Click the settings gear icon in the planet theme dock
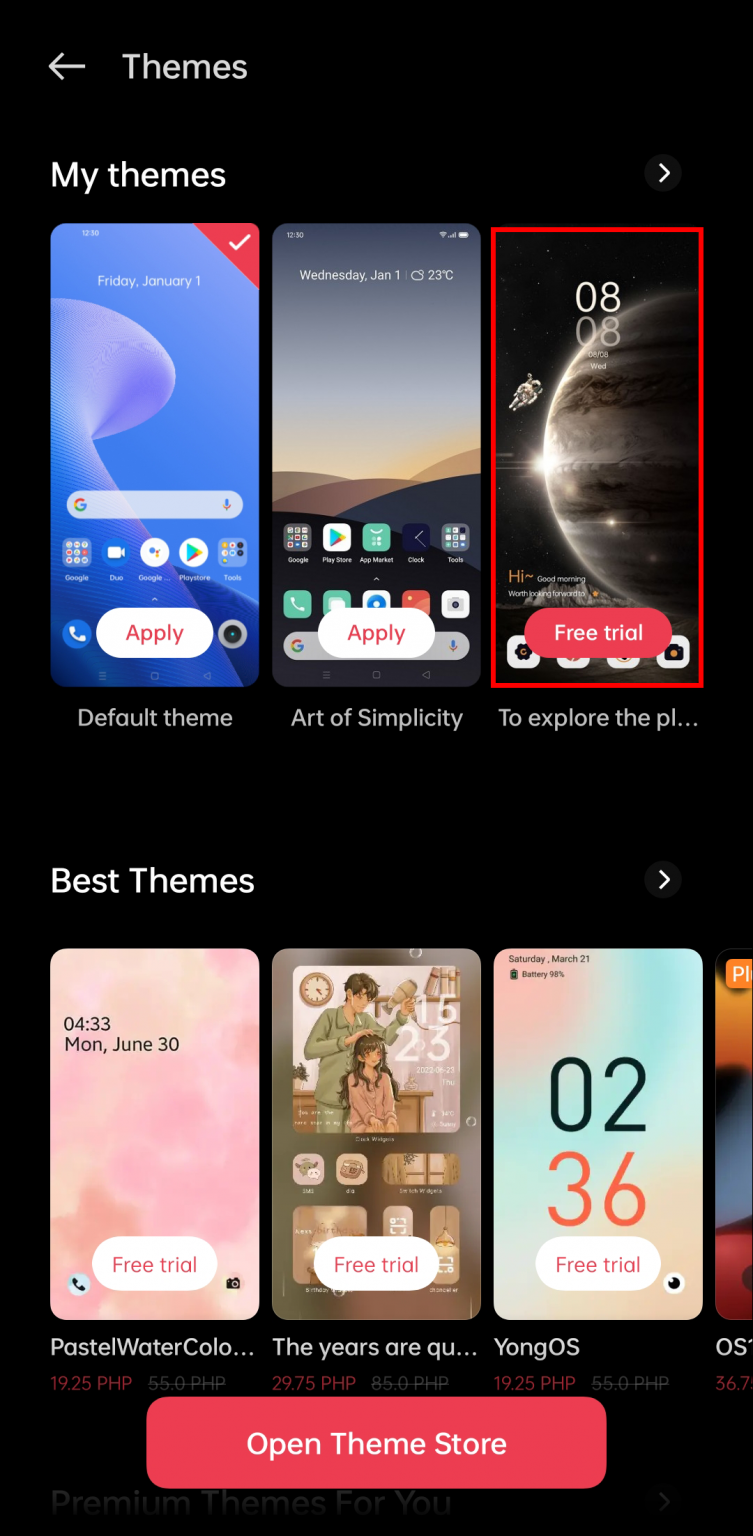The height and width of the screenshot is (1536, 753). click(523, 653)
